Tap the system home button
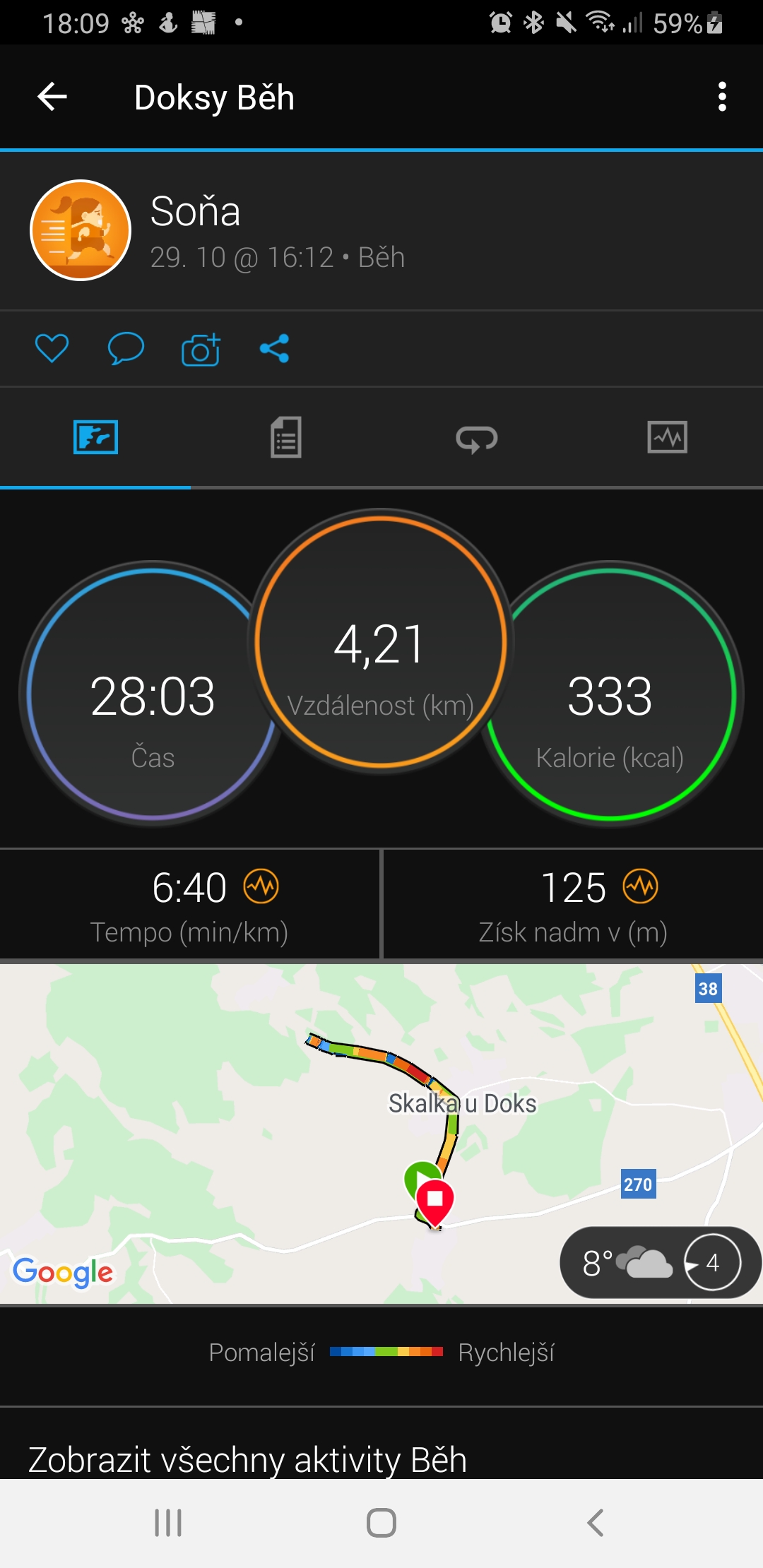The width and height of the screenshot is (763, 1568). coord(381,1523)
